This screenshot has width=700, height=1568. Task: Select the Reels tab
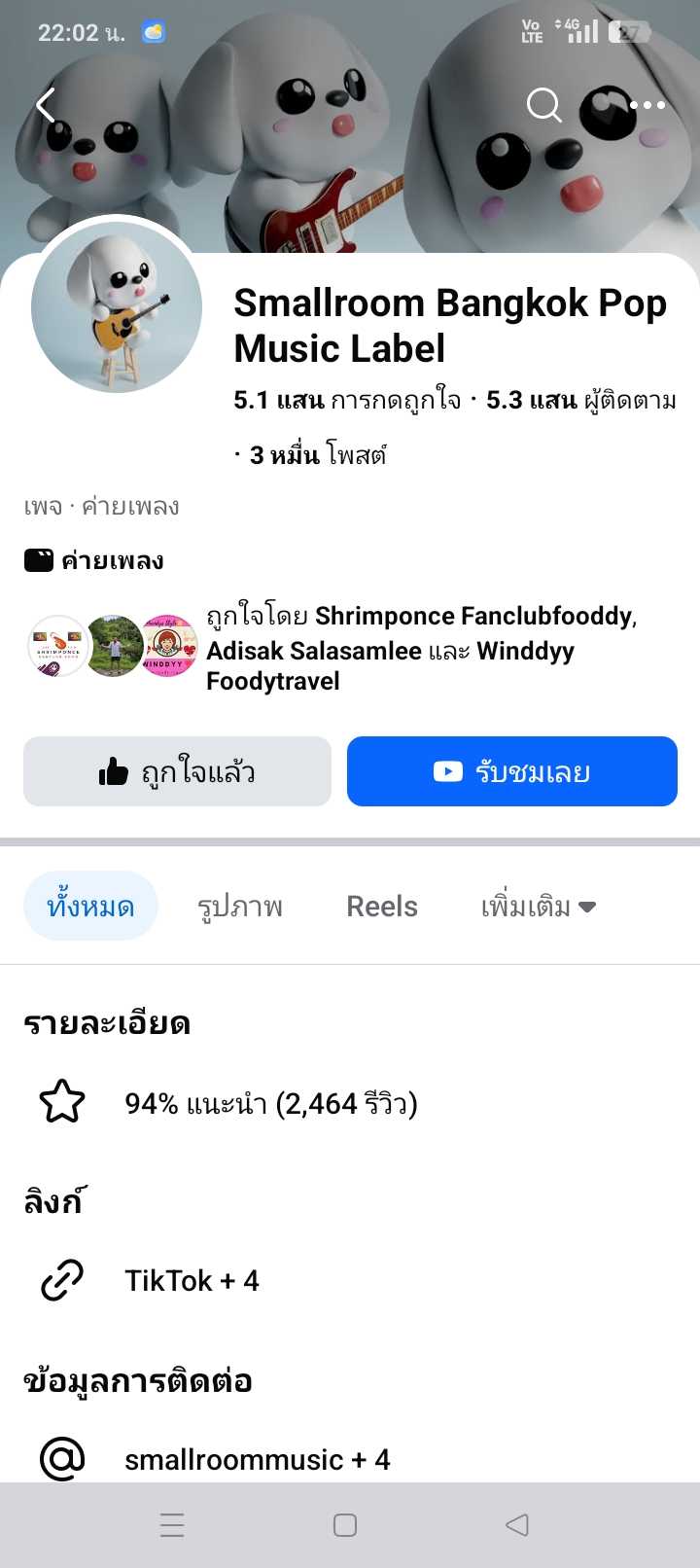[x=381, y=906]
